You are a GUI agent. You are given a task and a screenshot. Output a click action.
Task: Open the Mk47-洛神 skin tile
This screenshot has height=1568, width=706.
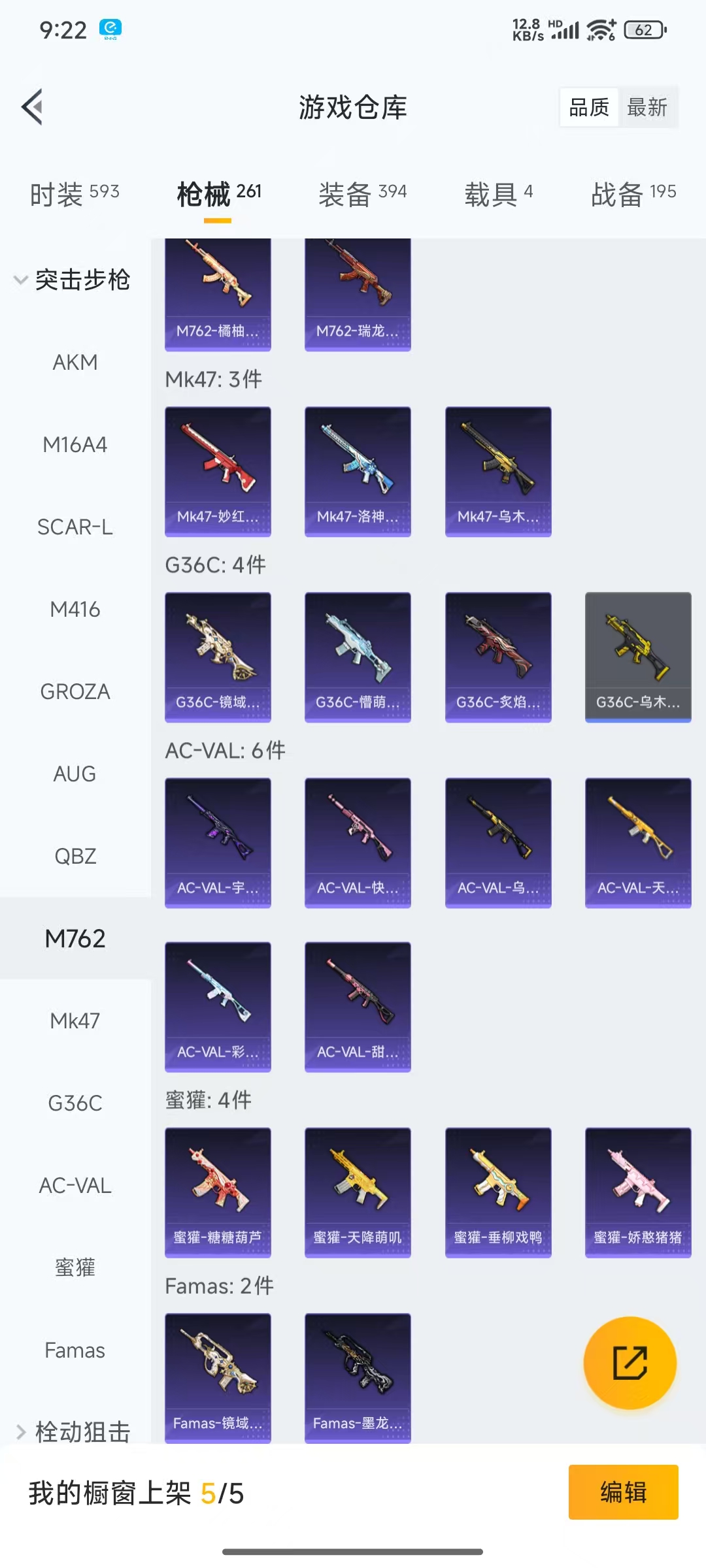point(358,471)
